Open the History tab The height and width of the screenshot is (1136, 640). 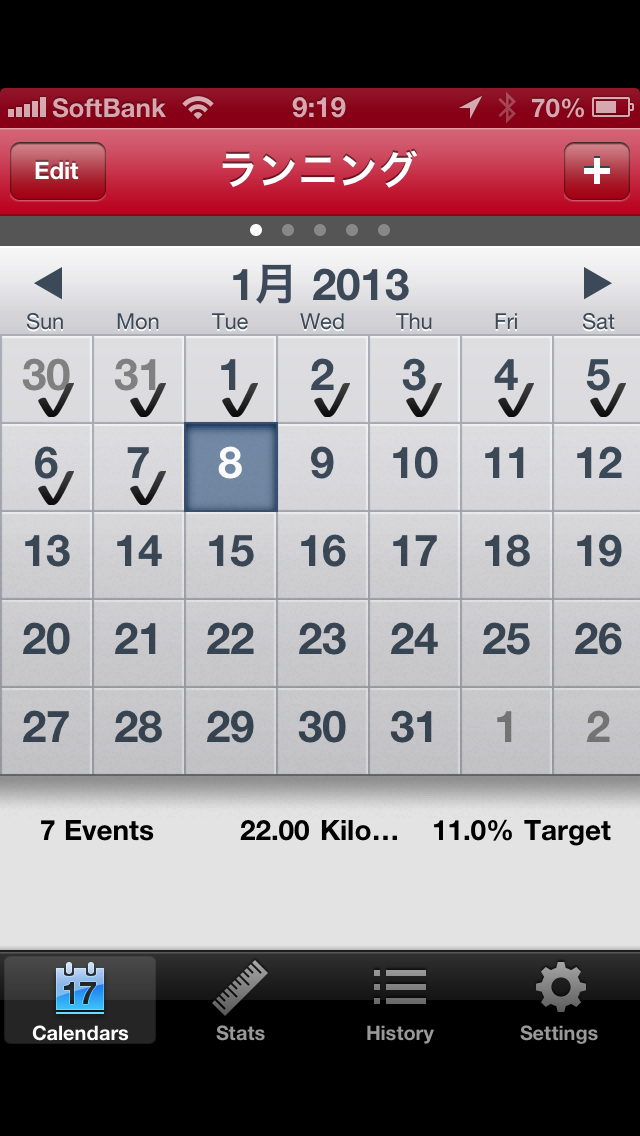click(399, 1002)
